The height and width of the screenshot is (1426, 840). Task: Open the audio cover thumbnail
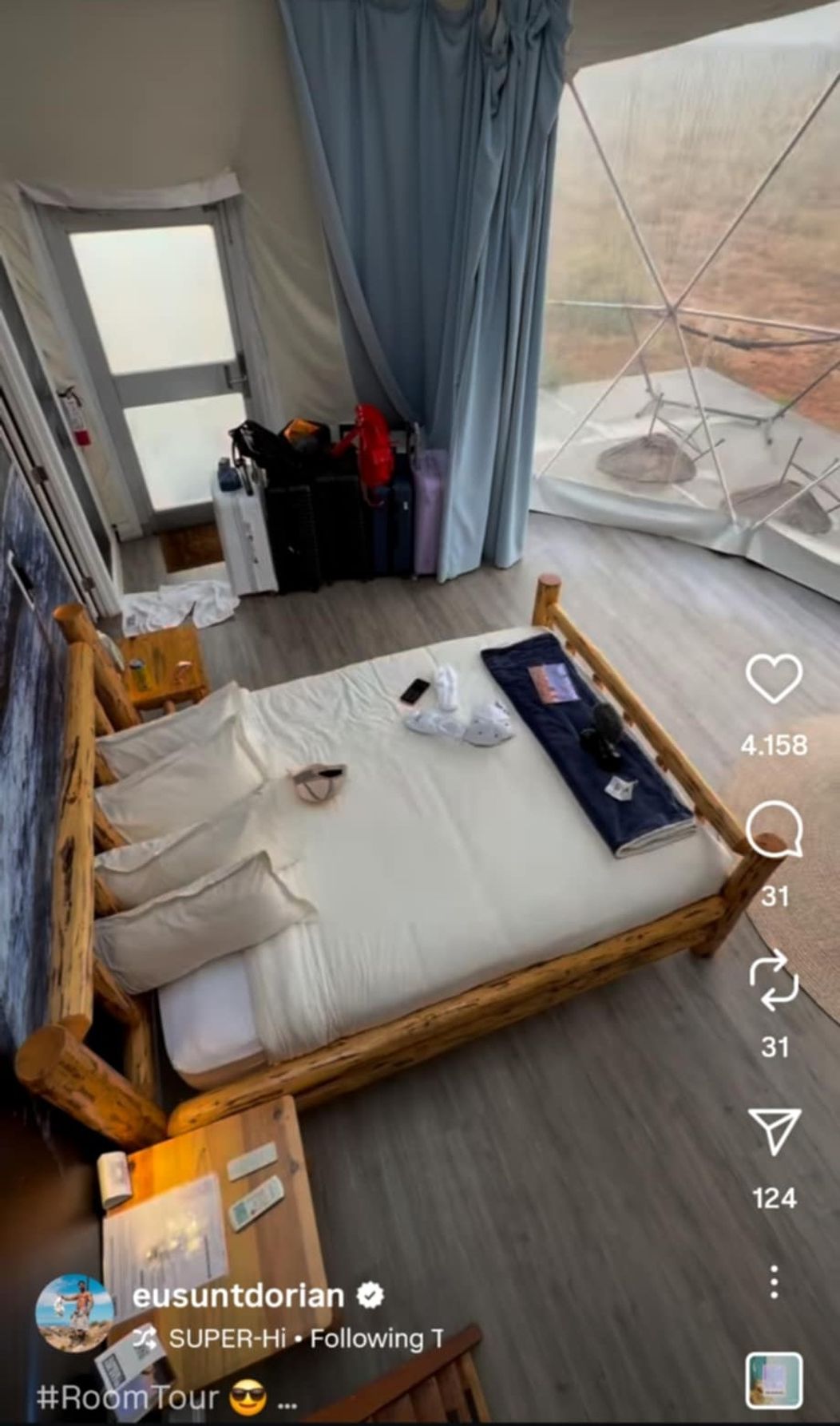point(774,1380)
